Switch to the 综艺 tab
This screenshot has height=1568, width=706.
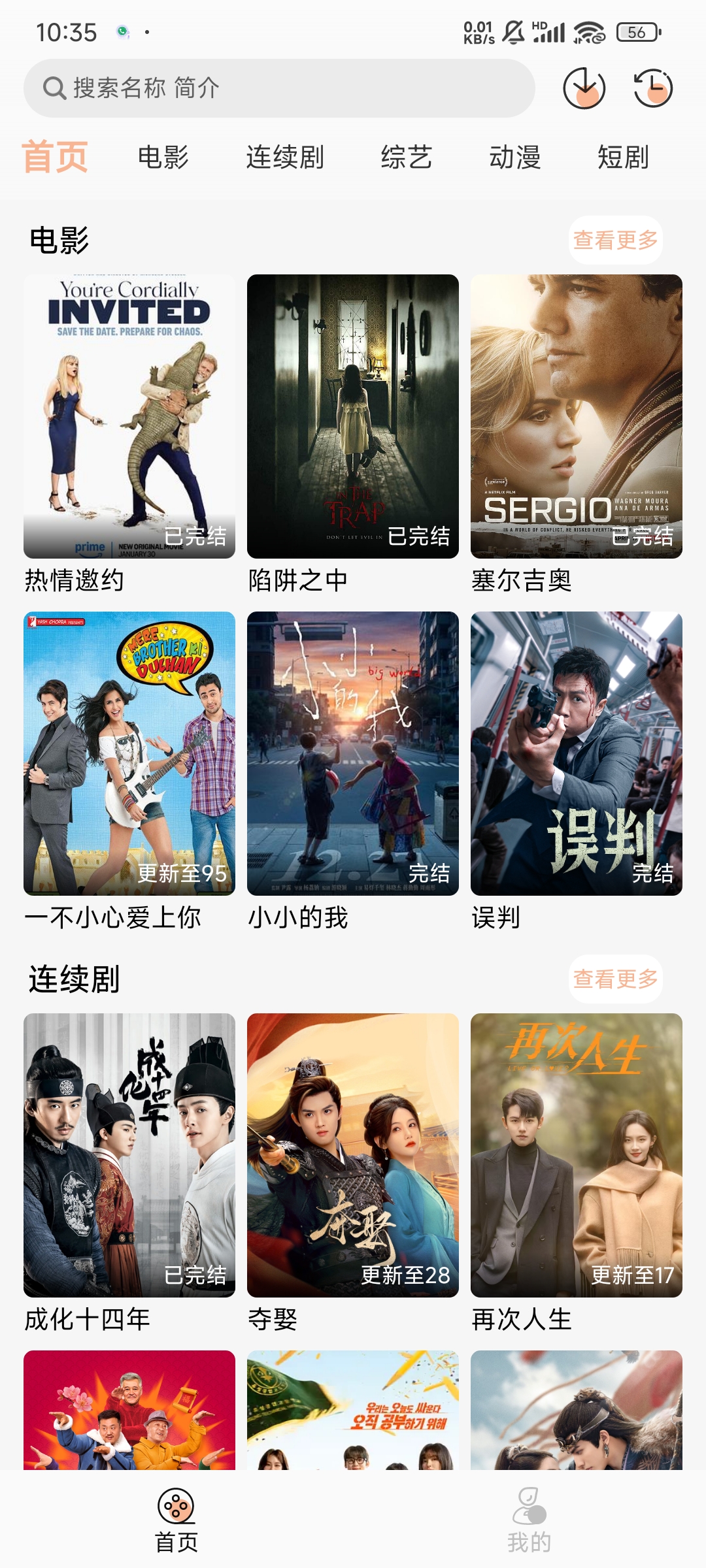click(x=407, y=157)
